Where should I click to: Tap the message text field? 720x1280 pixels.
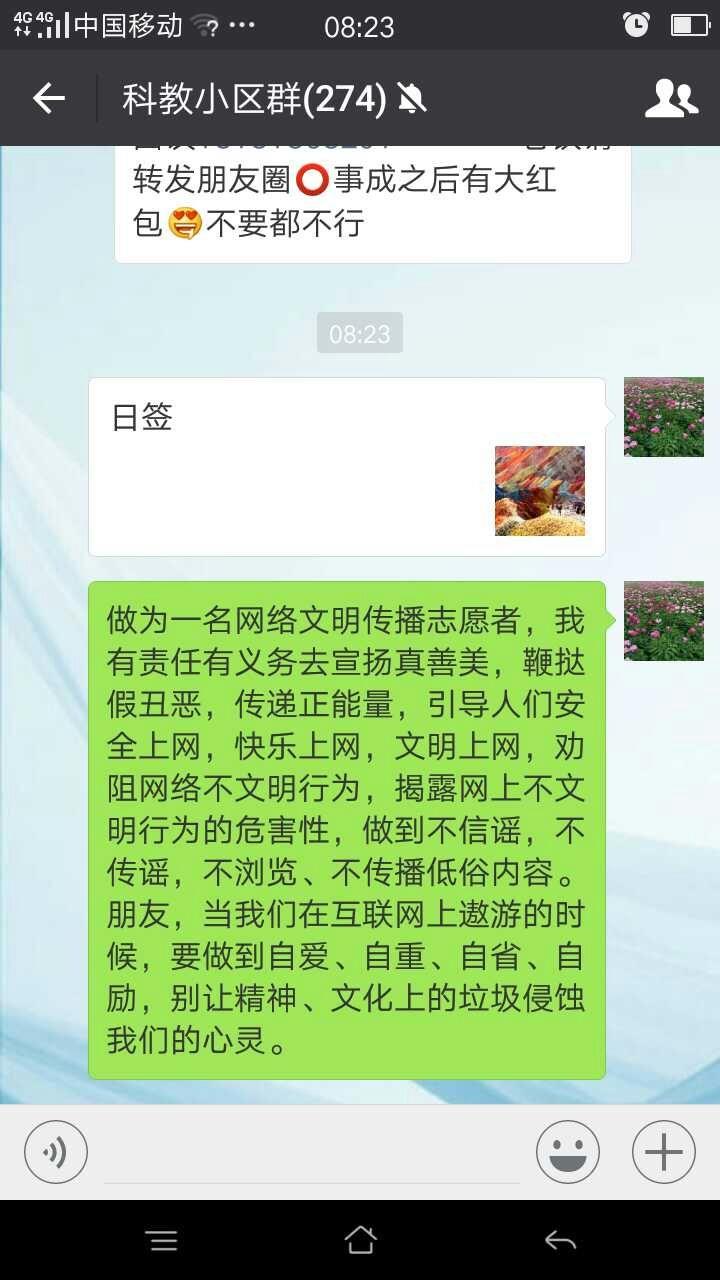point(312,1153)
